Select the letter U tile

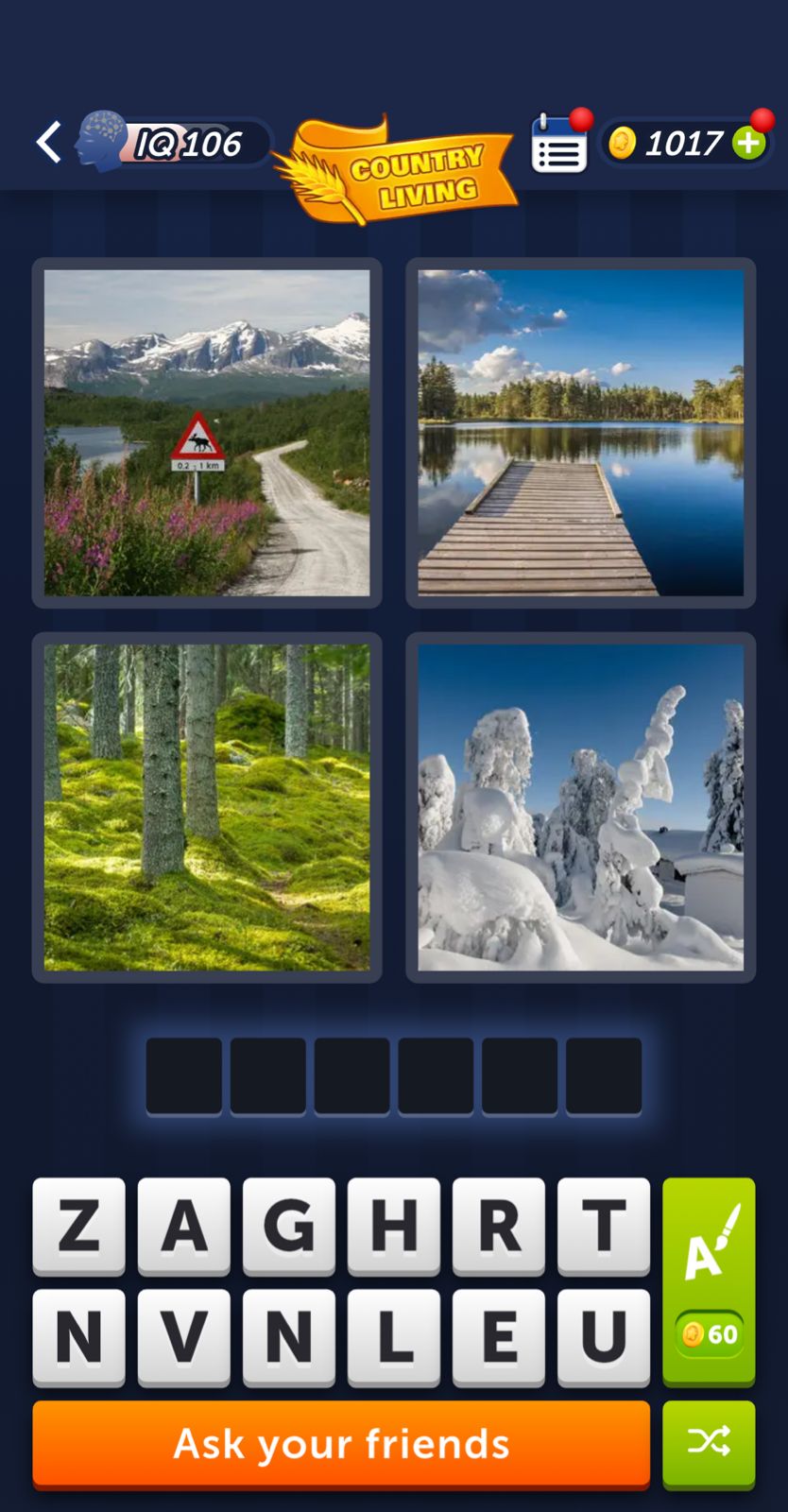point(604,1335)
